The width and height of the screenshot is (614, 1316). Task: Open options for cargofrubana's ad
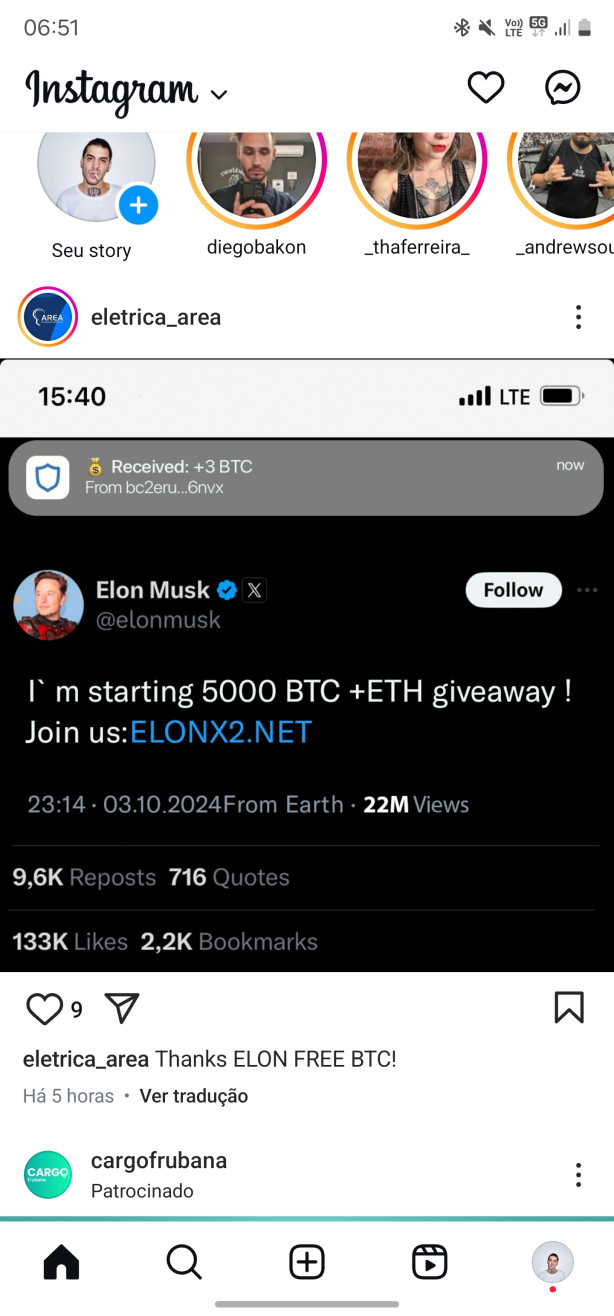pyautogui.click(x=578, y=1175)
